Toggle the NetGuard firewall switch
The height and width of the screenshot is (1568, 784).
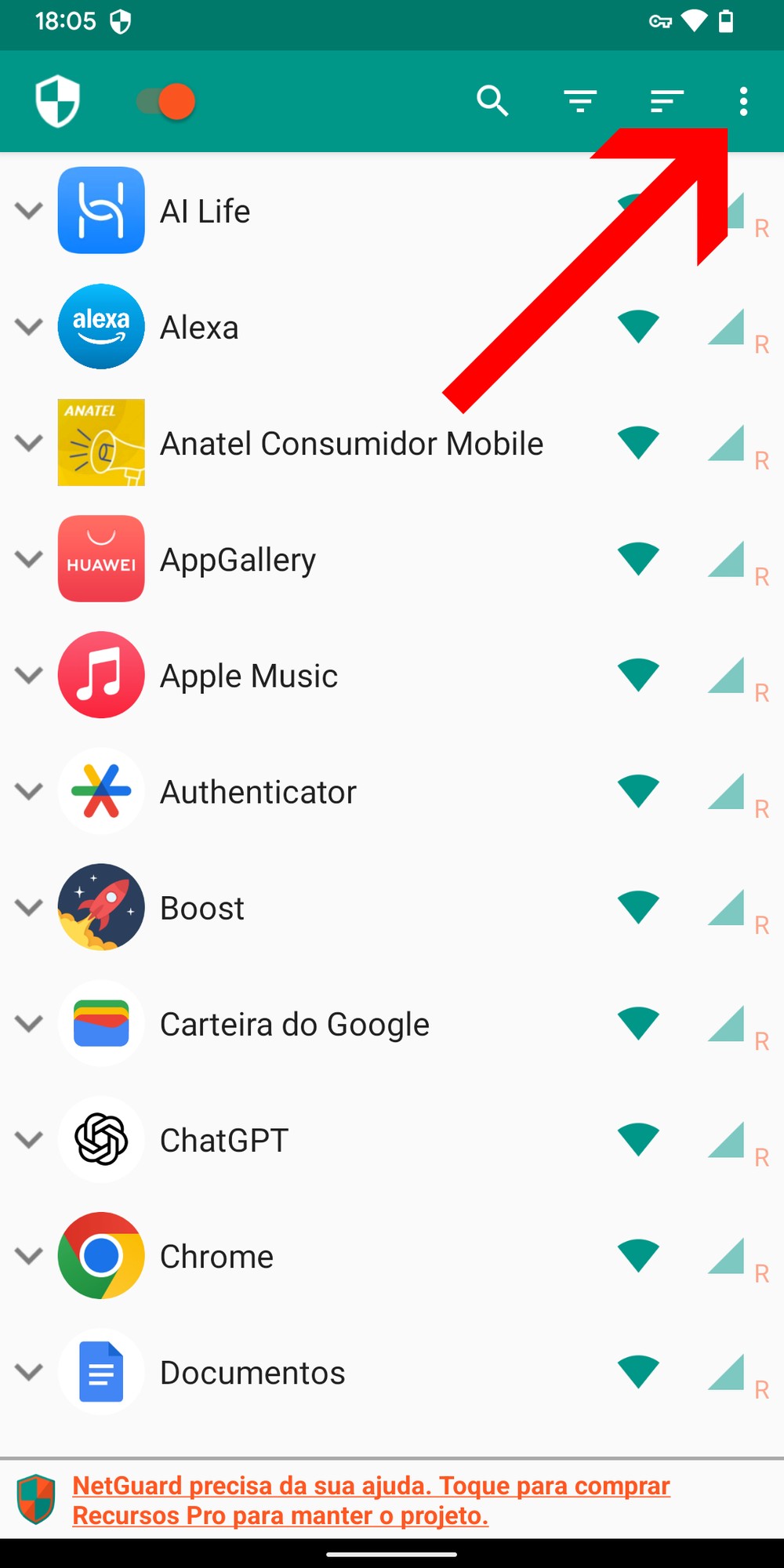point(166,102)
